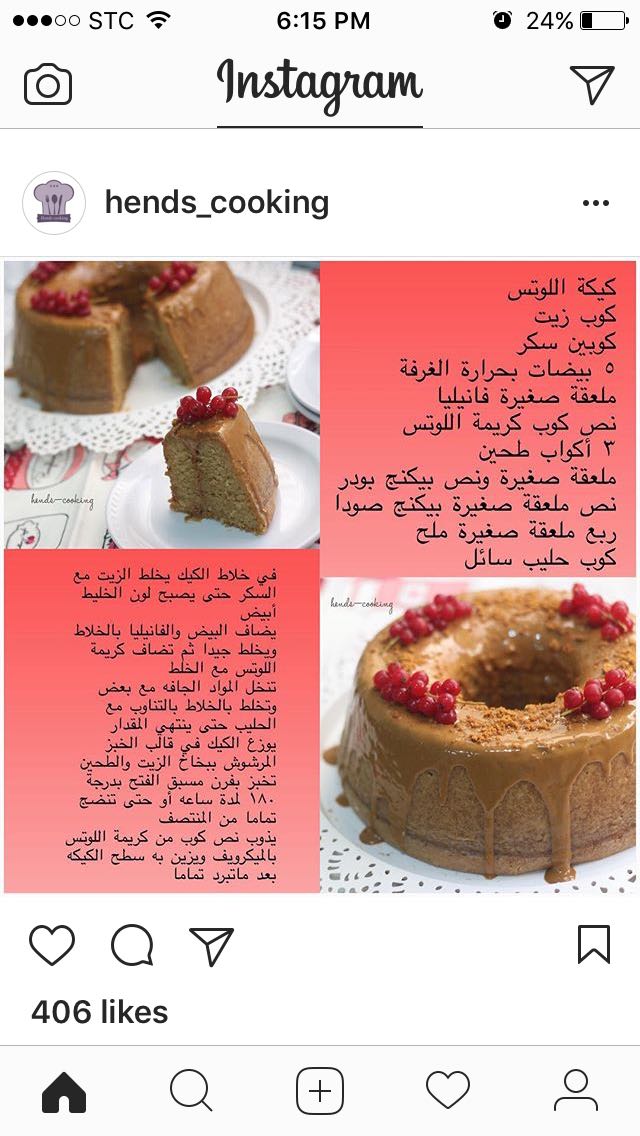Create a new post with plus tab
The width and height of the screenshot is (640, 1136).
[320, 1091]
